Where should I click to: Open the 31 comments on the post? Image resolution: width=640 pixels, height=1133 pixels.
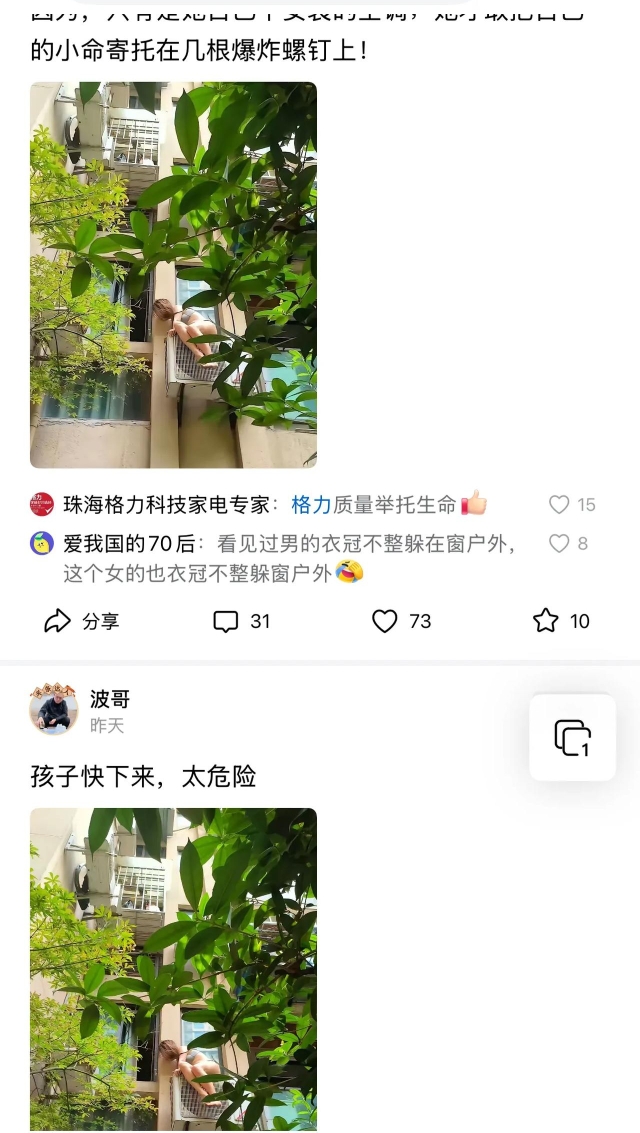coord(241,621)
